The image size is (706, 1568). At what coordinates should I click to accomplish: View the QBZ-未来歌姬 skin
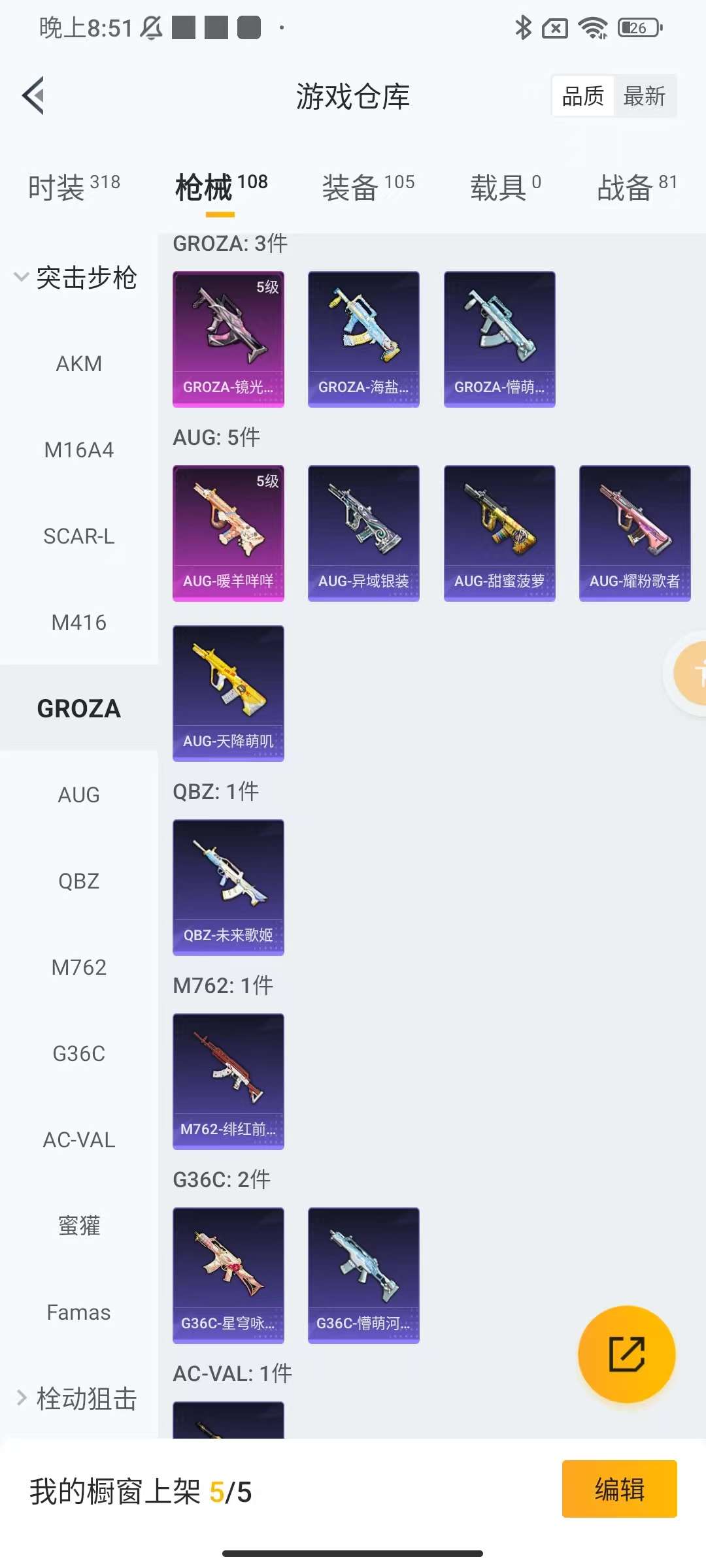coord(228,887)
